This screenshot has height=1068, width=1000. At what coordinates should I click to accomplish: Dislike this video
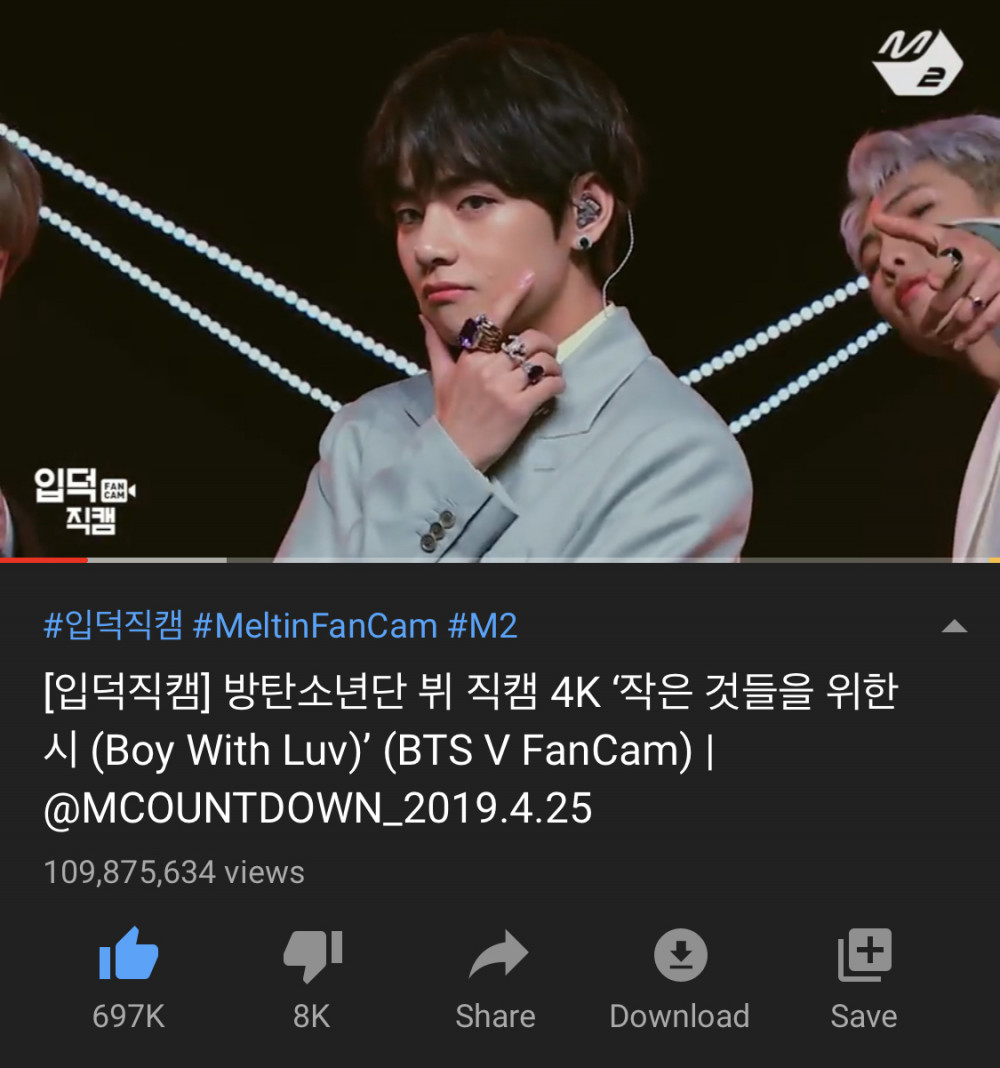coord(311,957)
